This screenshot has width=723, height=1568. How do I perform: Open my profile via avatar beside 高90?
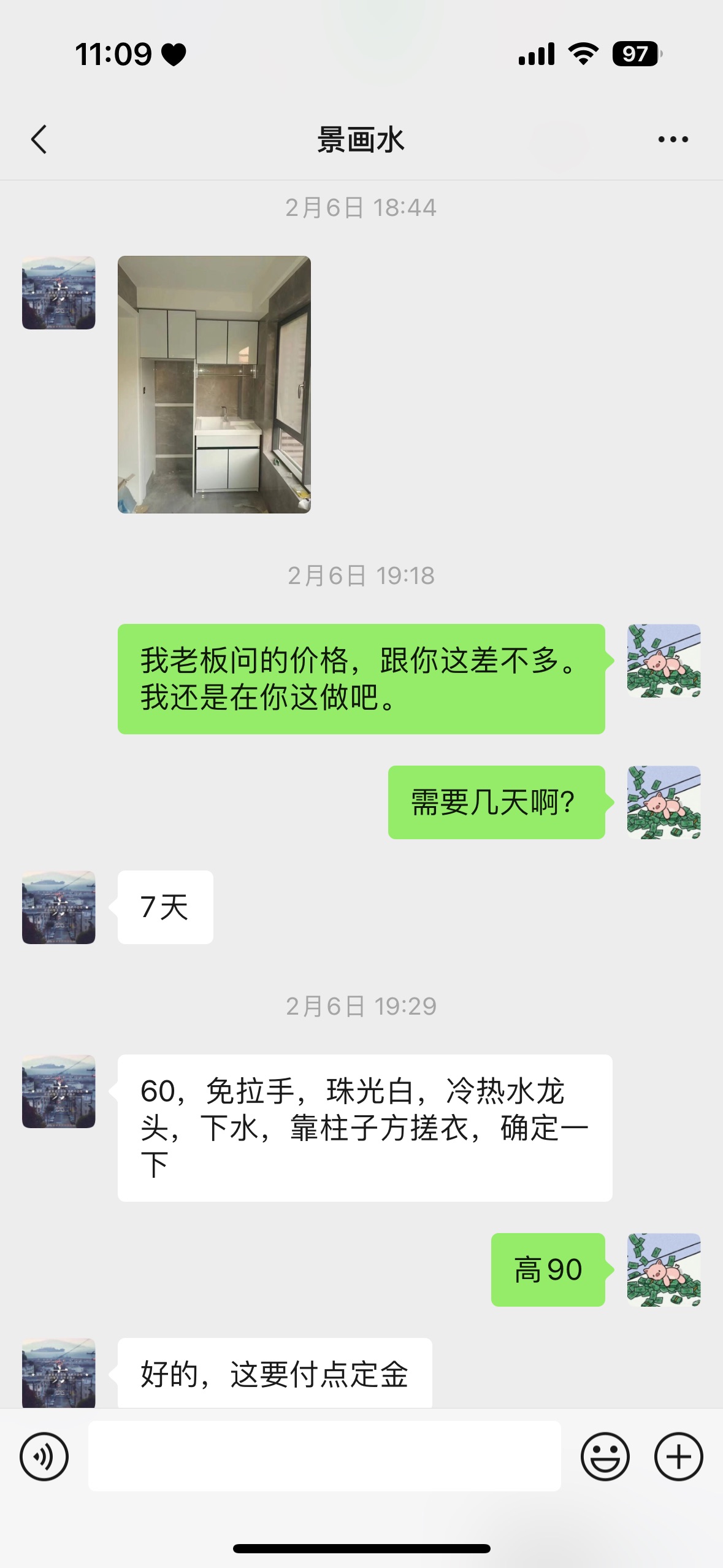[664, 1269]
